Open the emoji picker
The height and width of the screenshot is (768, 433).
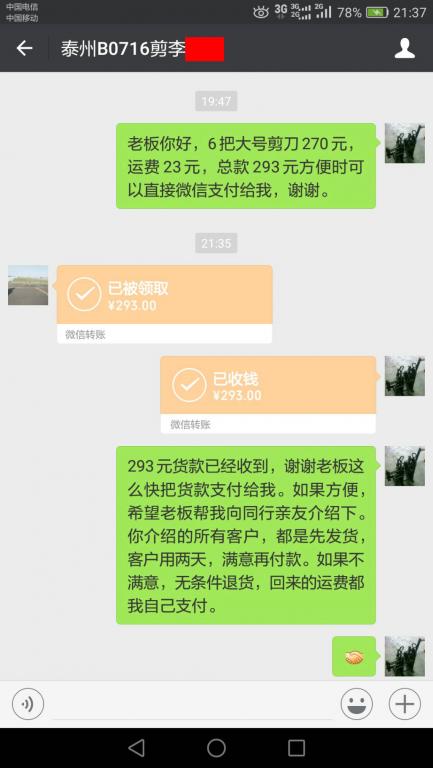click(357, 704)
